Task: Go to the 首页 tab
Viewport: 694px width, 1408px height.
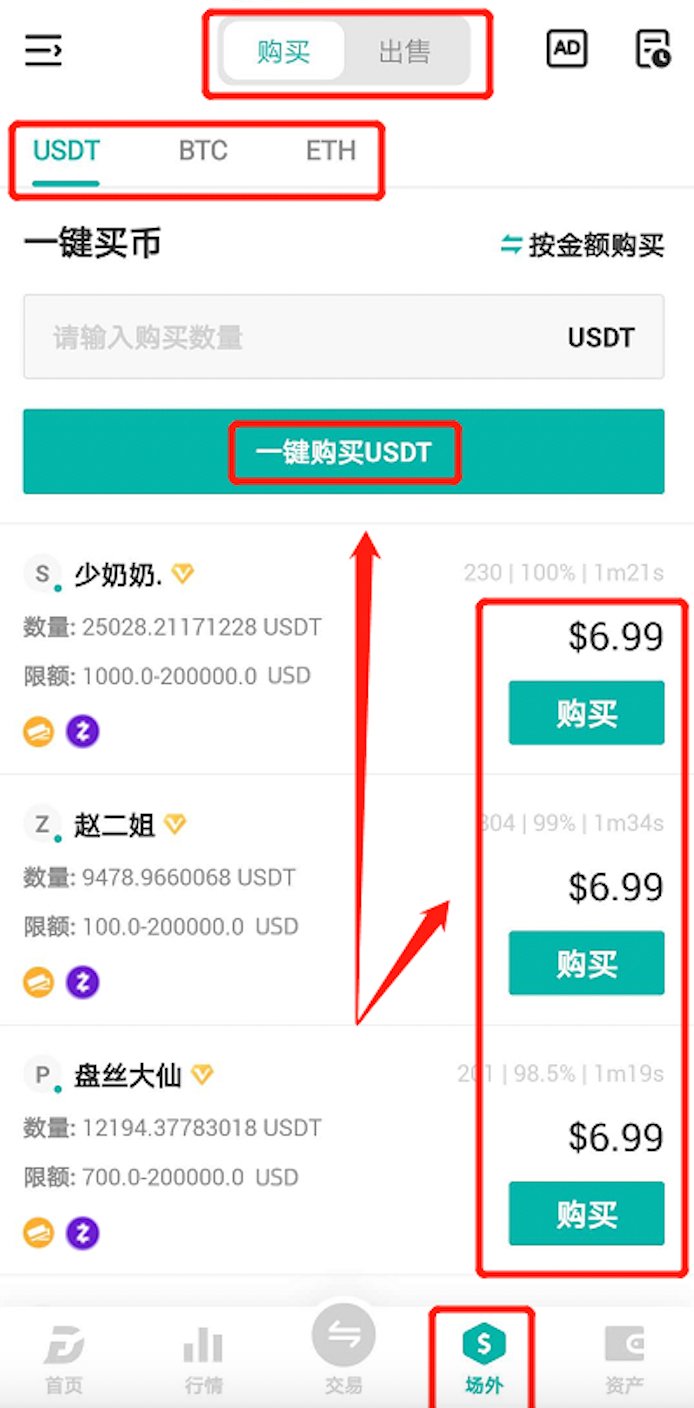Action: coord(64,1360)
